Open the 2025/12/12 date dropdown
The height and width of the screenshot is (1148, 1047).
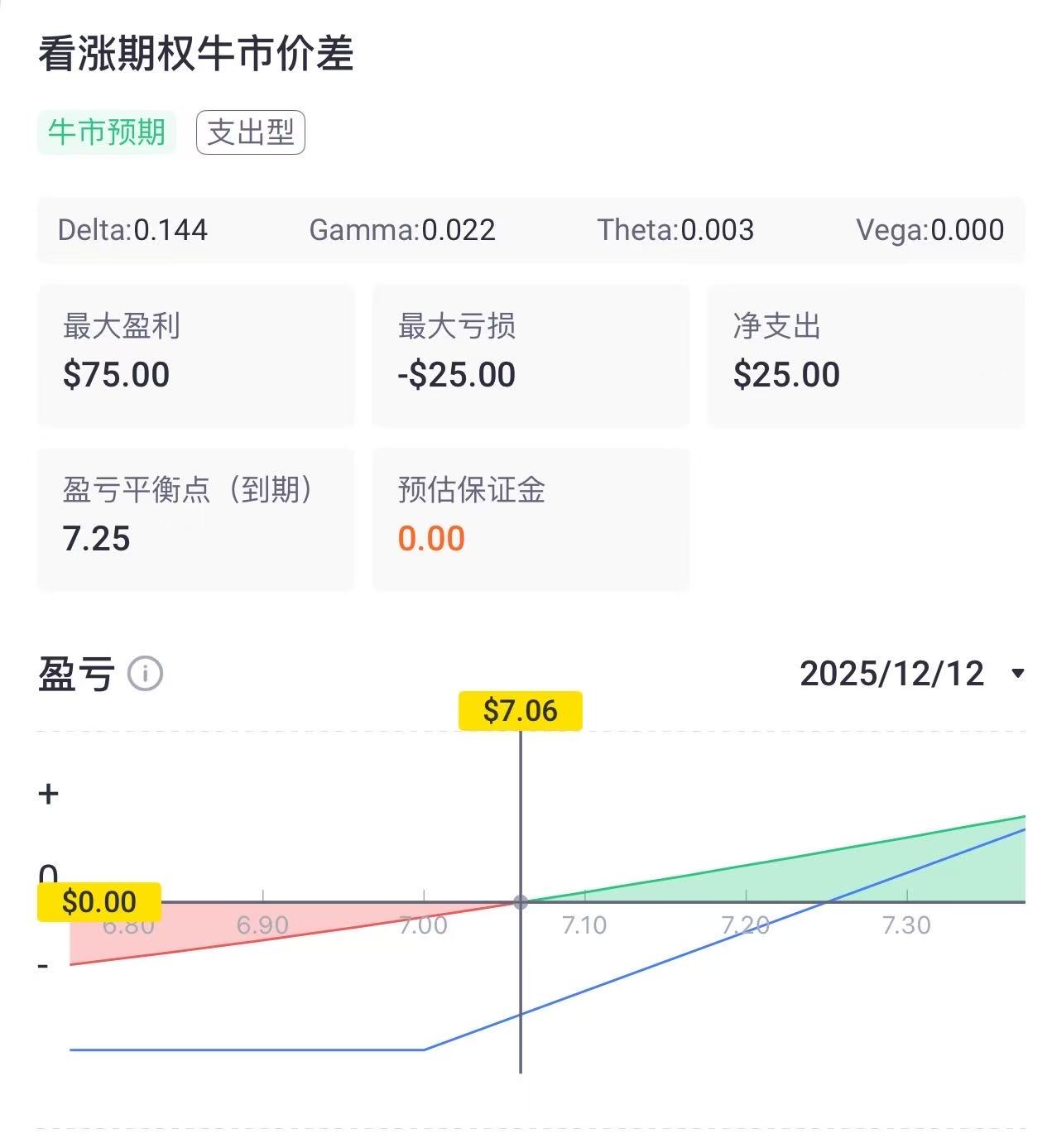pos(911,674)
